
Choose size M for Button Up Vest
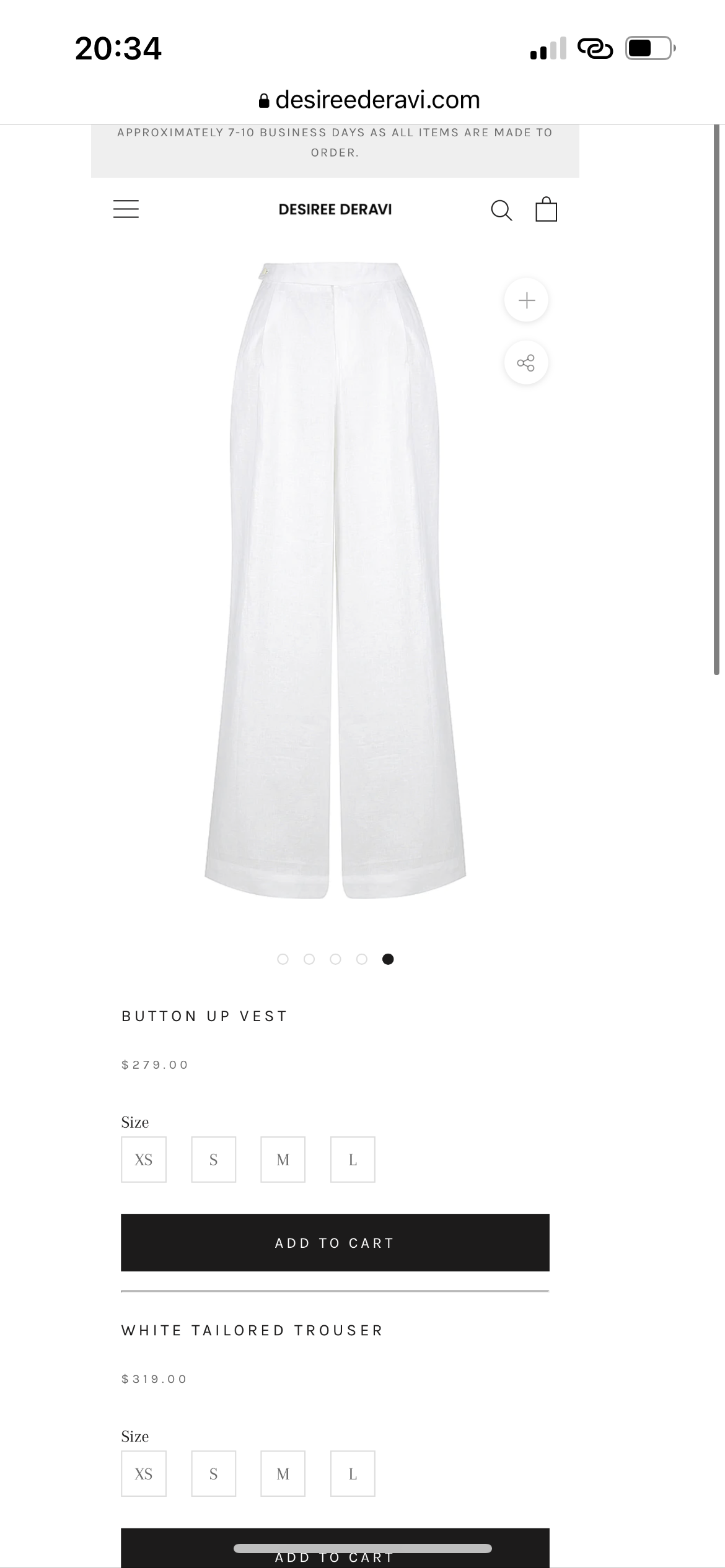(x=283, y=1159)
